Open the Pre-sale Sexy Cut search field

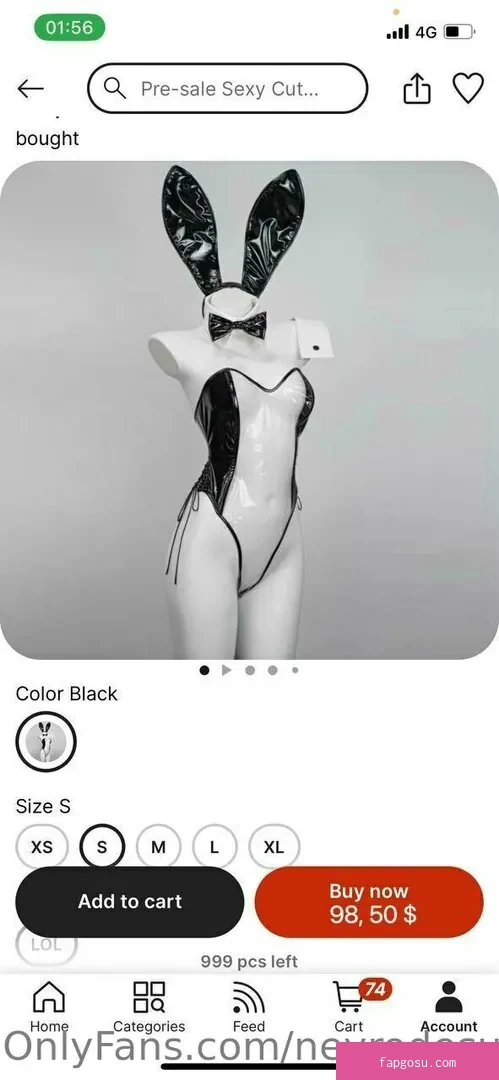(x=227, y=88)
